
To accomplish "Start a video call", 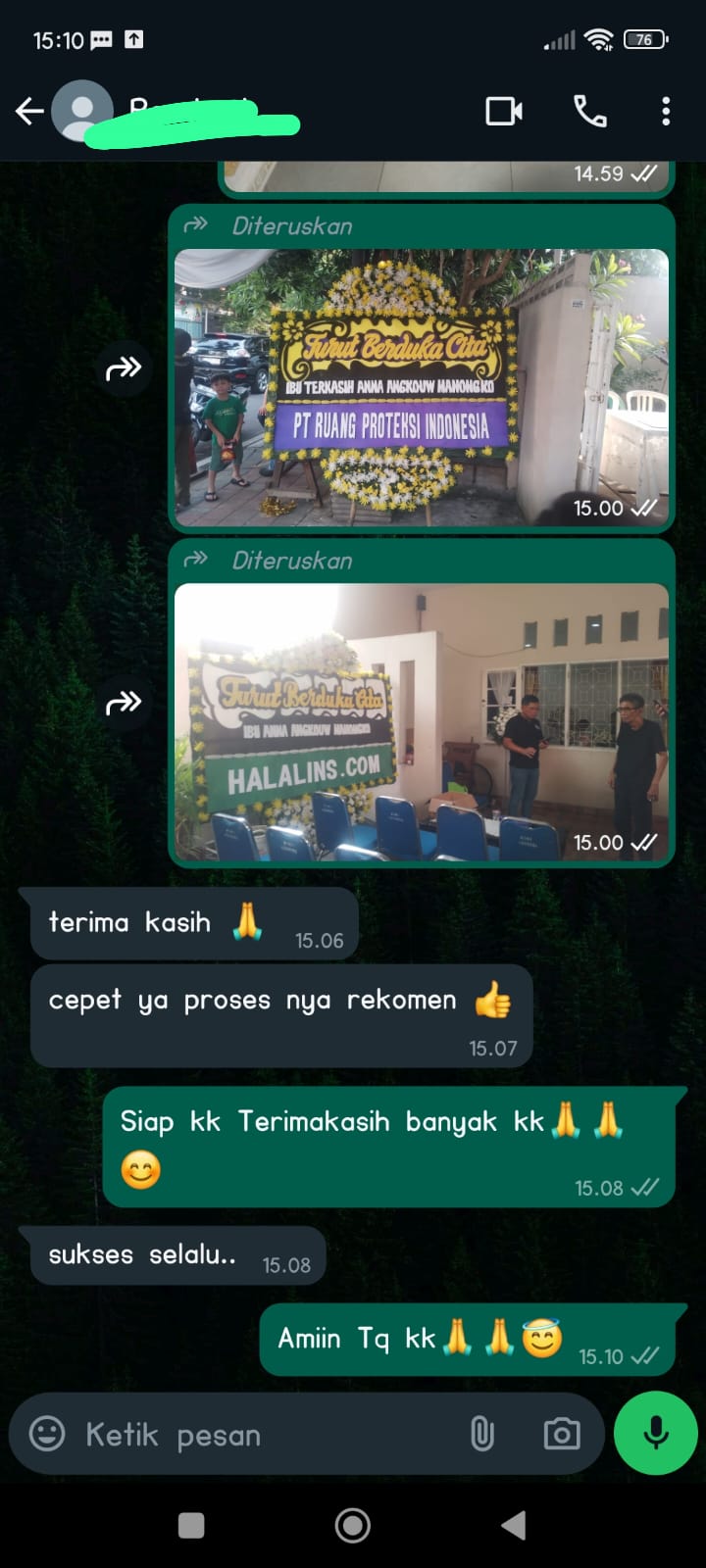I will 504,112.
